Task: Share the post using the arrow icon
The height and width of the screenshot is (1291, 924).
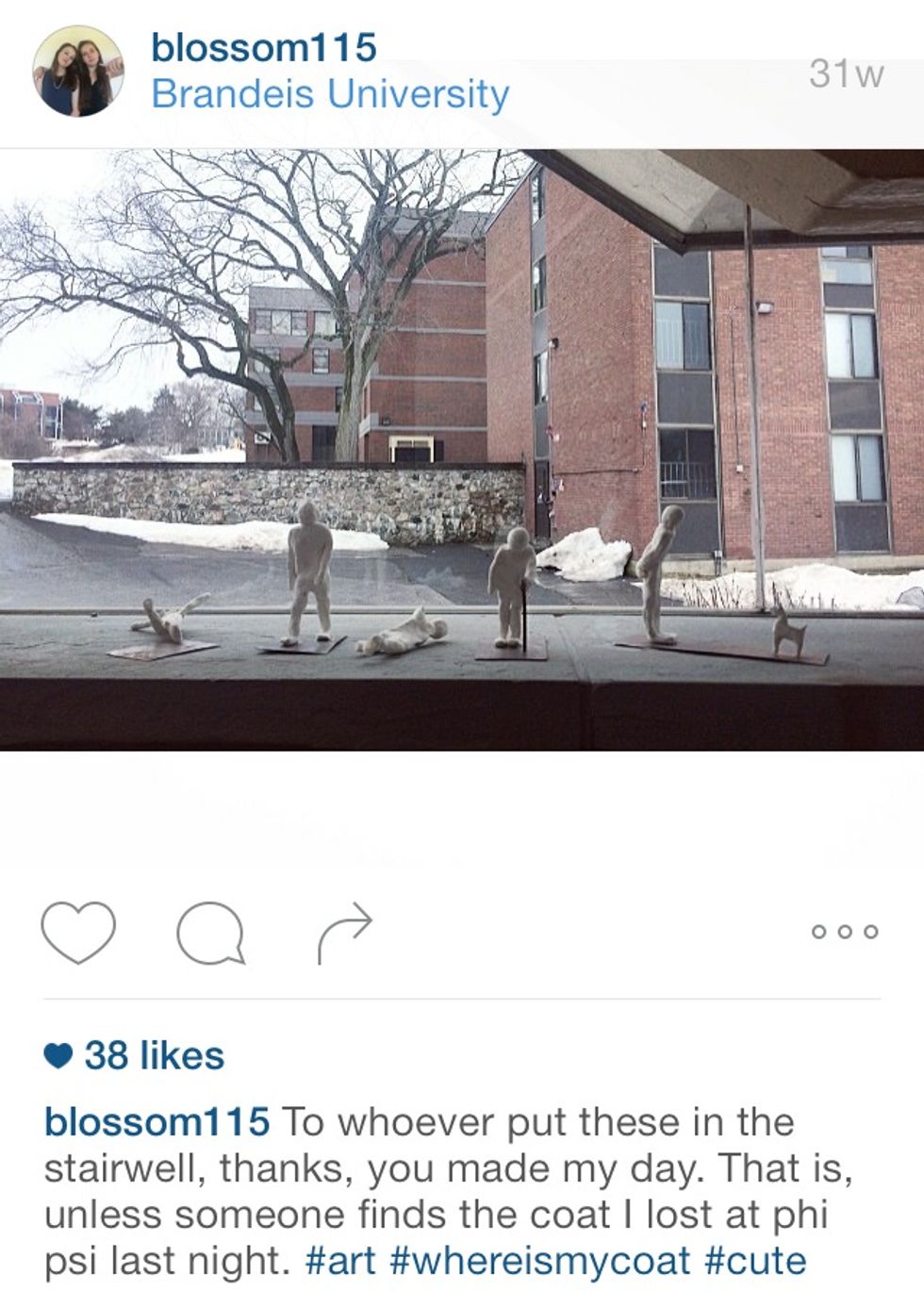Action: 345,933
